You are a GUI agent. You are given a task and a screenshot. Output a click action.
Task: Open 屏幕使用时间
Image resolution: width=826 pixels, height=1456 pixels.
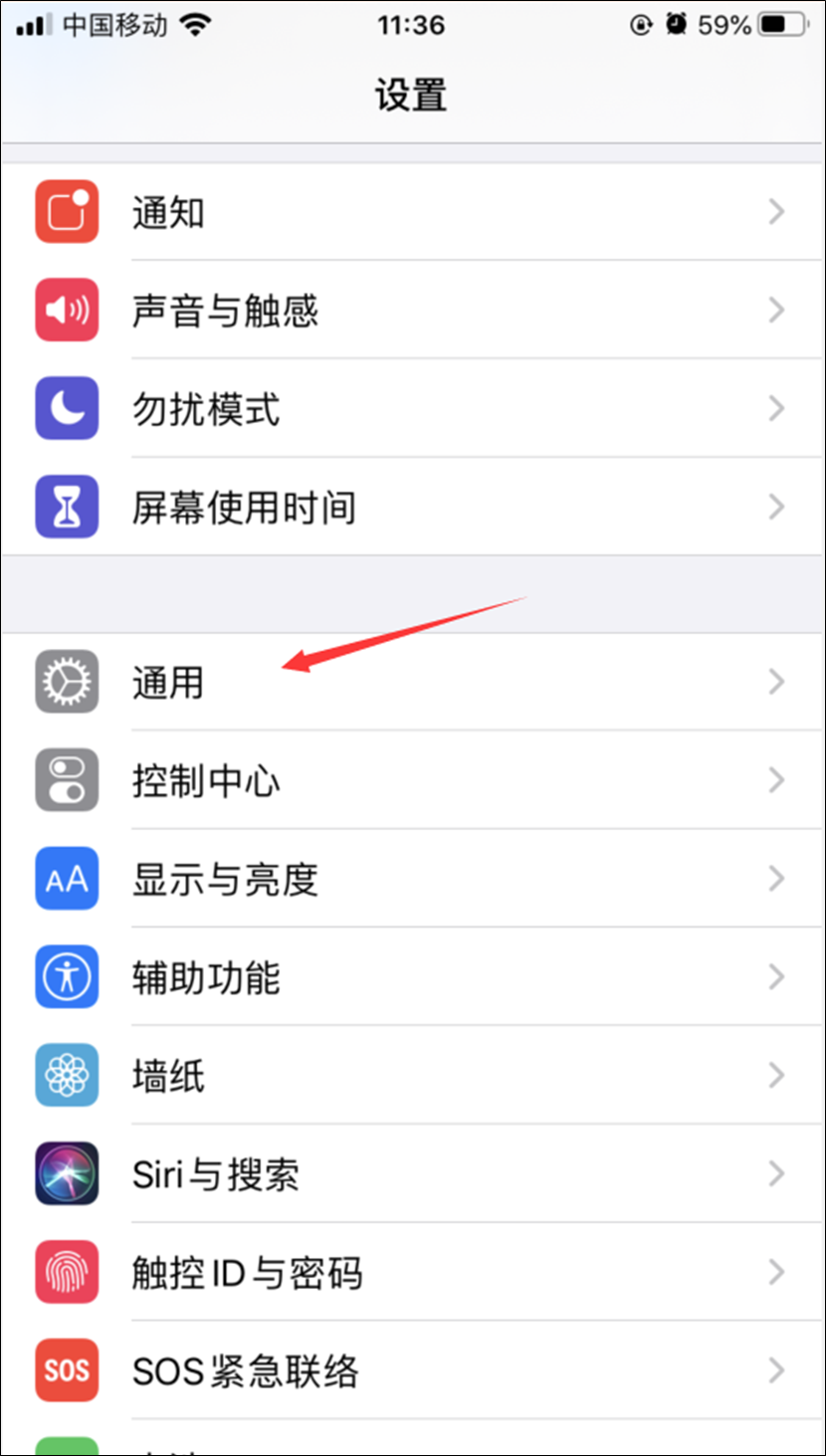[x=244, y=508]
